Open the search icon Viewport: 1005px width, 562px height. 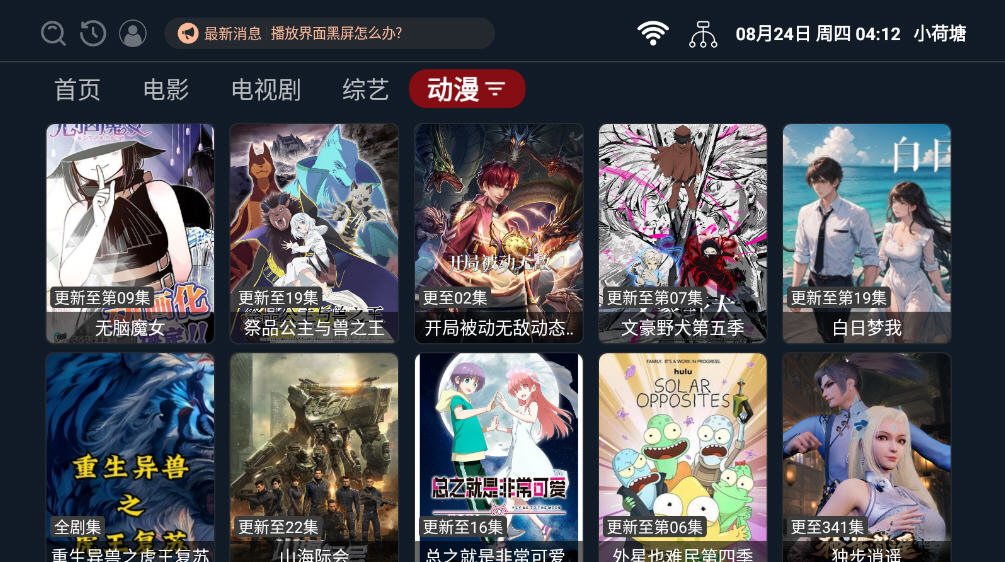(x=53, y=33)
